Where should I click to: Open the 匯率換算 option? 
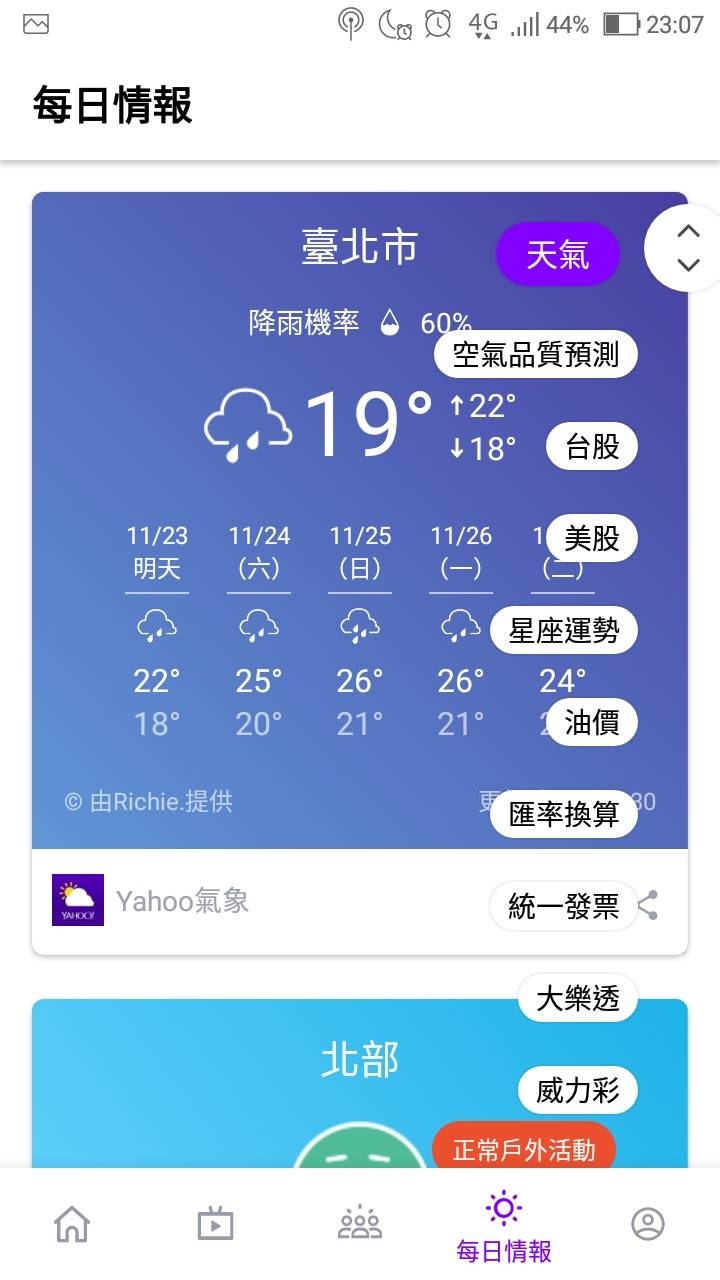tap(563, 813)
